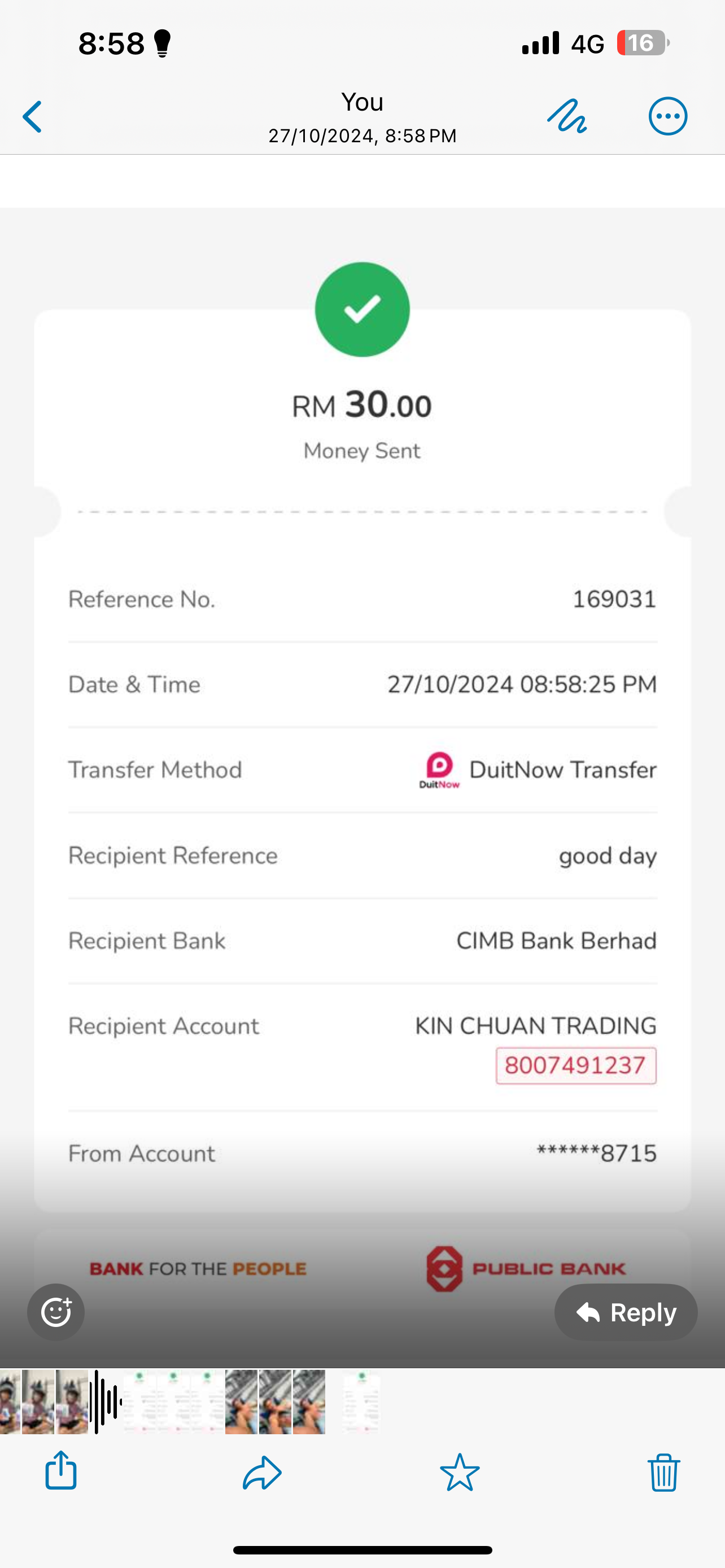Delete this image with the trash icon
The width and height of the screenshot is (725, 1568).
[x=663, y=1472]
